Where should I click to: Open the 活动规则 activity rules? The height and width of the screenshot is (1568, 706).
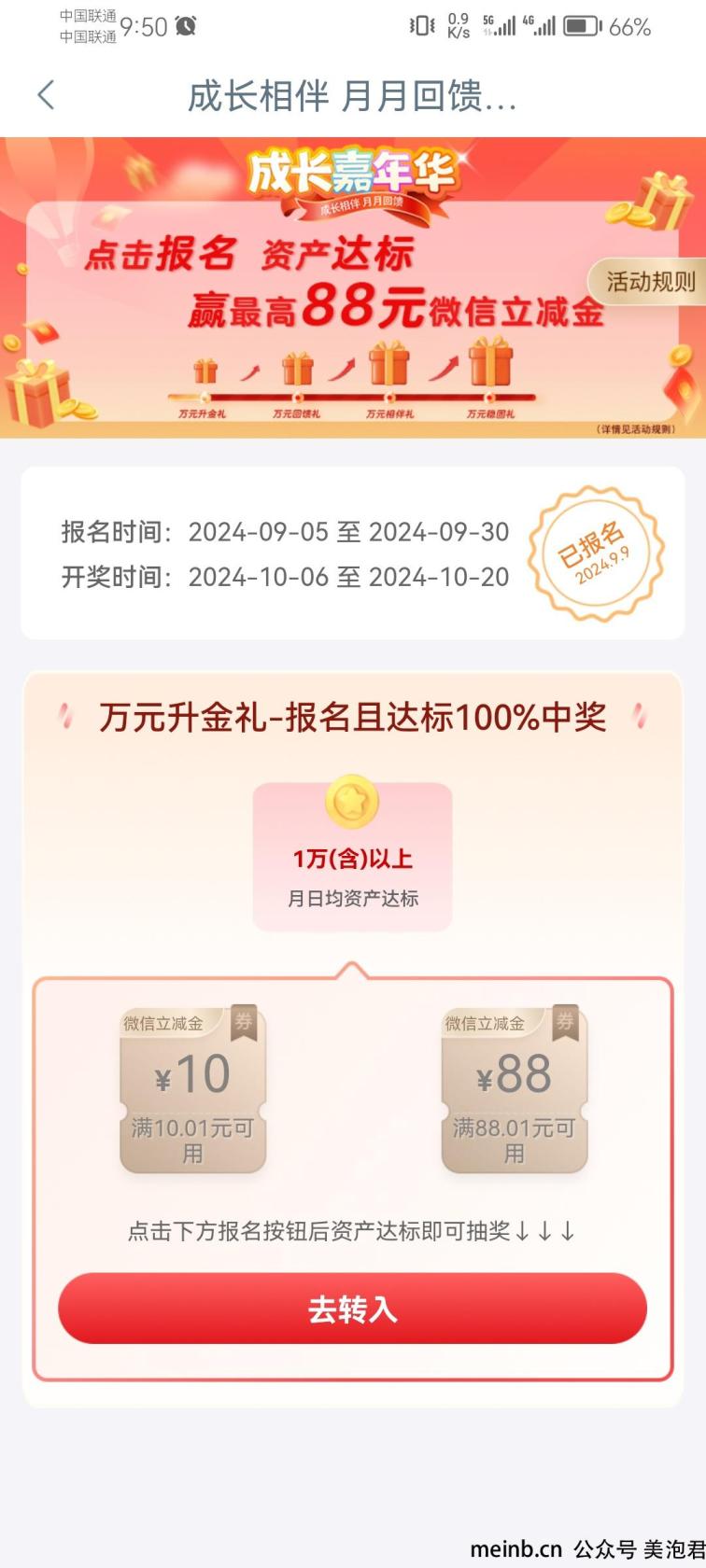pyautogui.click(x=647, y=281)
